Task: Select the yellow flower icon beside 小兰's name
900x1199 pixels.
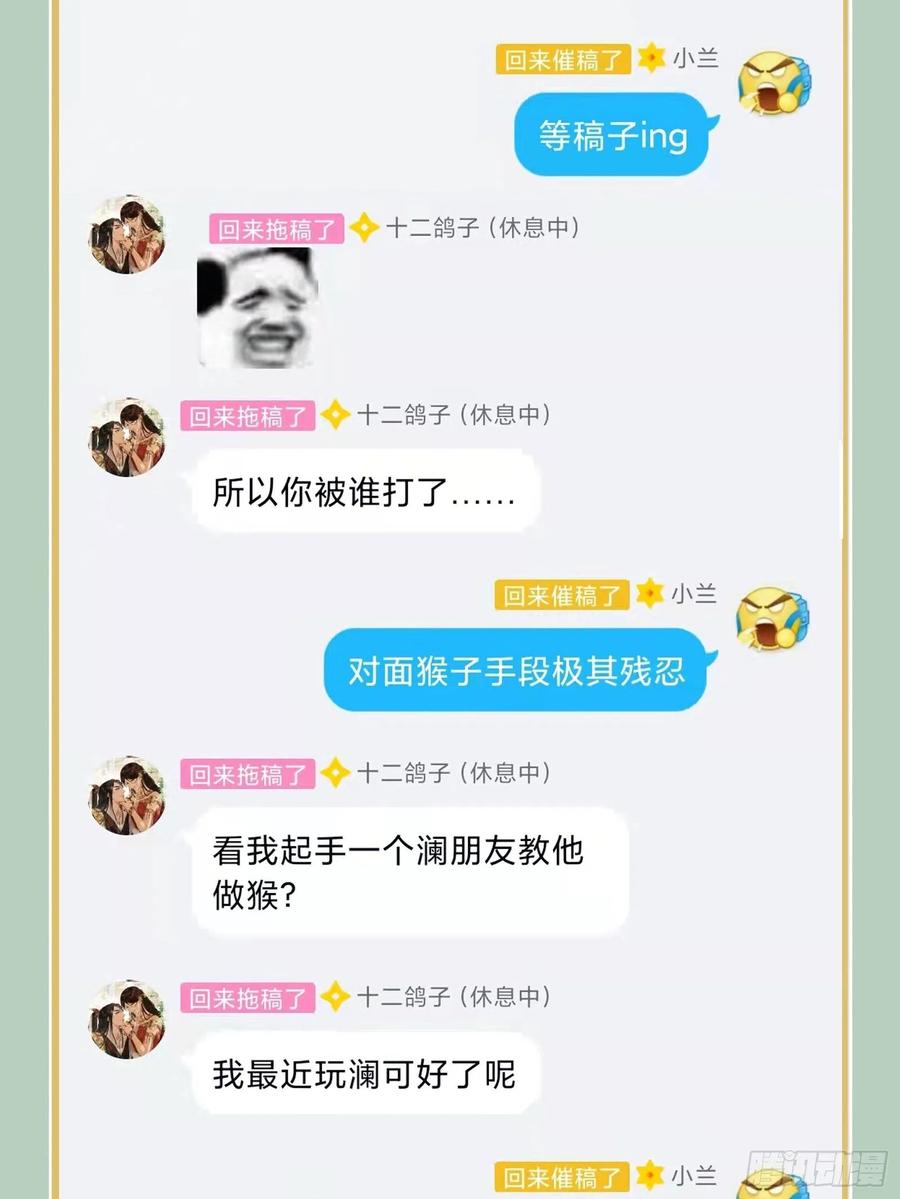Action: click(x=651, y=60)
